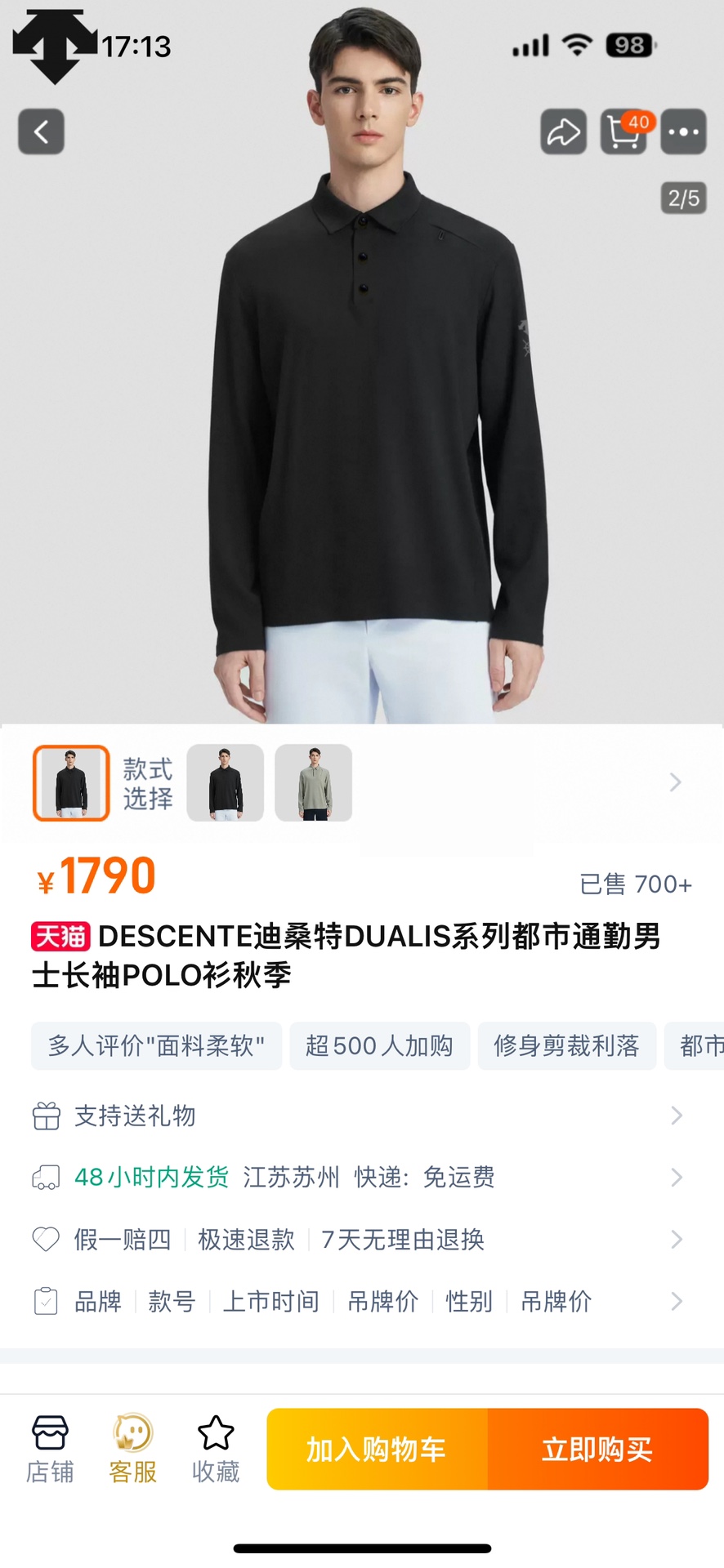Add product to 收藏 favorites
The height and width of the screenshot is (1568, 724).
pyautogui.click(x=216, y=1449)
